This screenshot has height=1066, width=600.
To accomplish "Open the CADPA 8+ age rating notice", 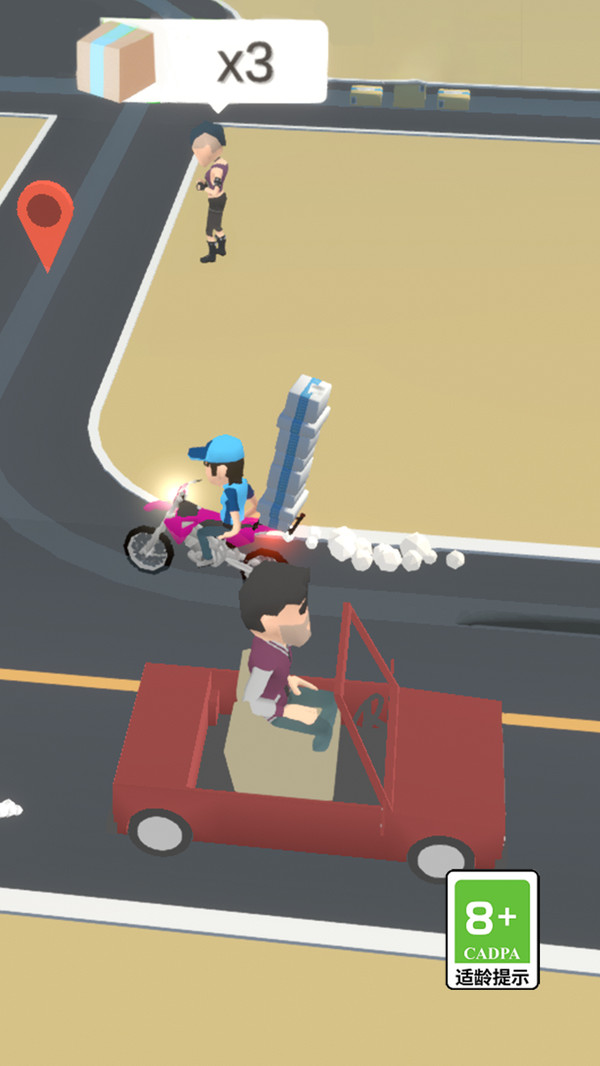I will 492,929.
